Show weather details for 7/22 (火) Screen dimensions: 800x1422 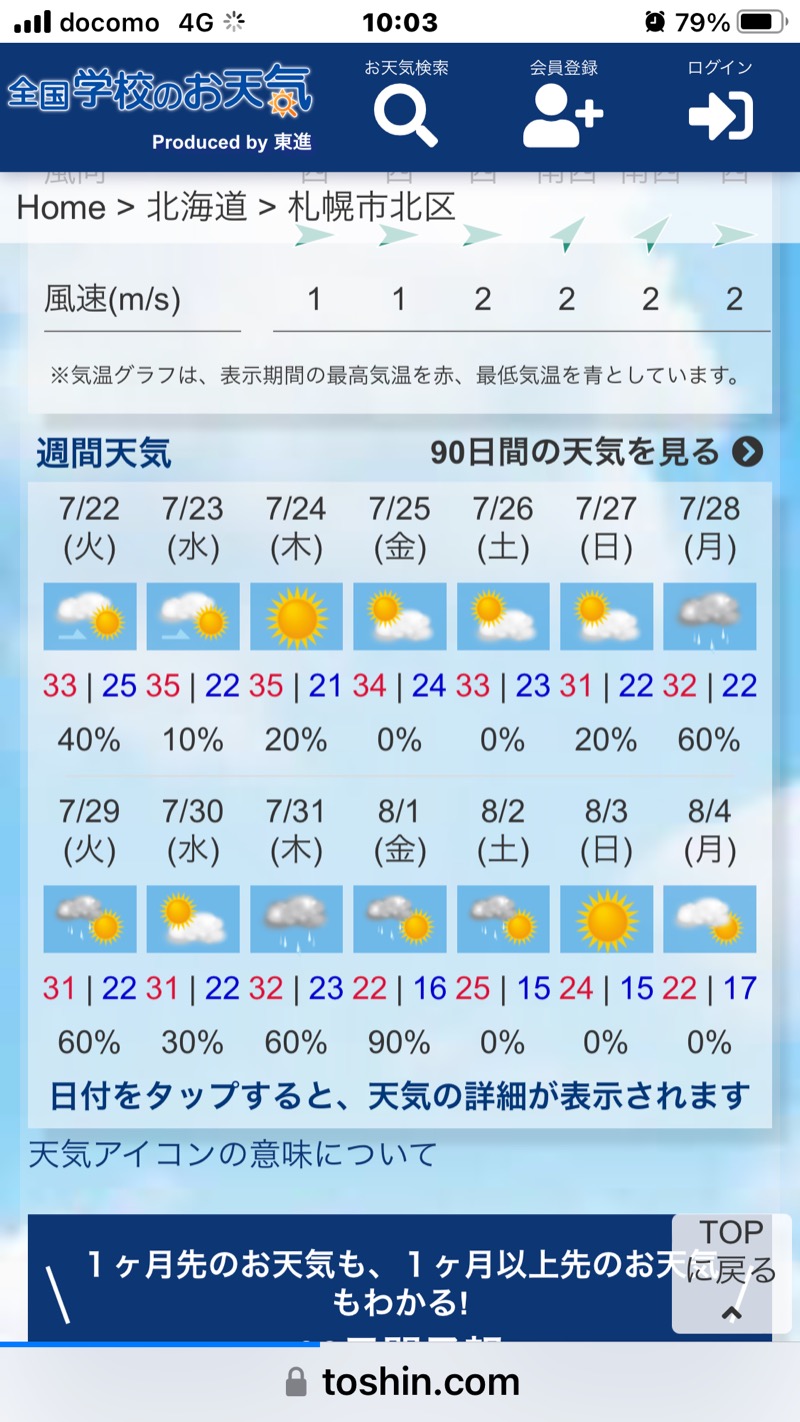click(90, 527)
